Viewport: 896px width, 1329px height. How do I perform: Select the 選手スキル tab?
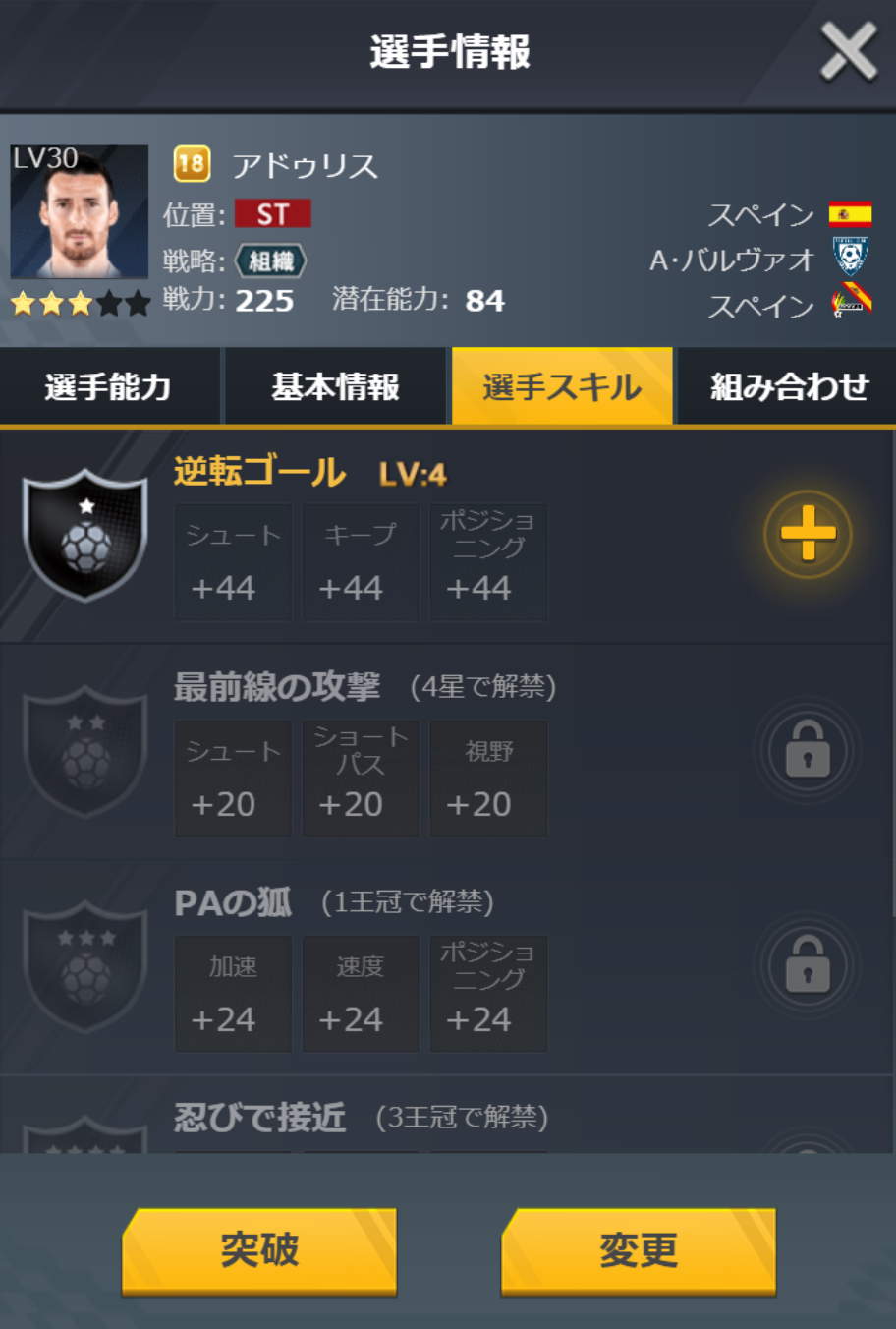click(x=562, y=387)
